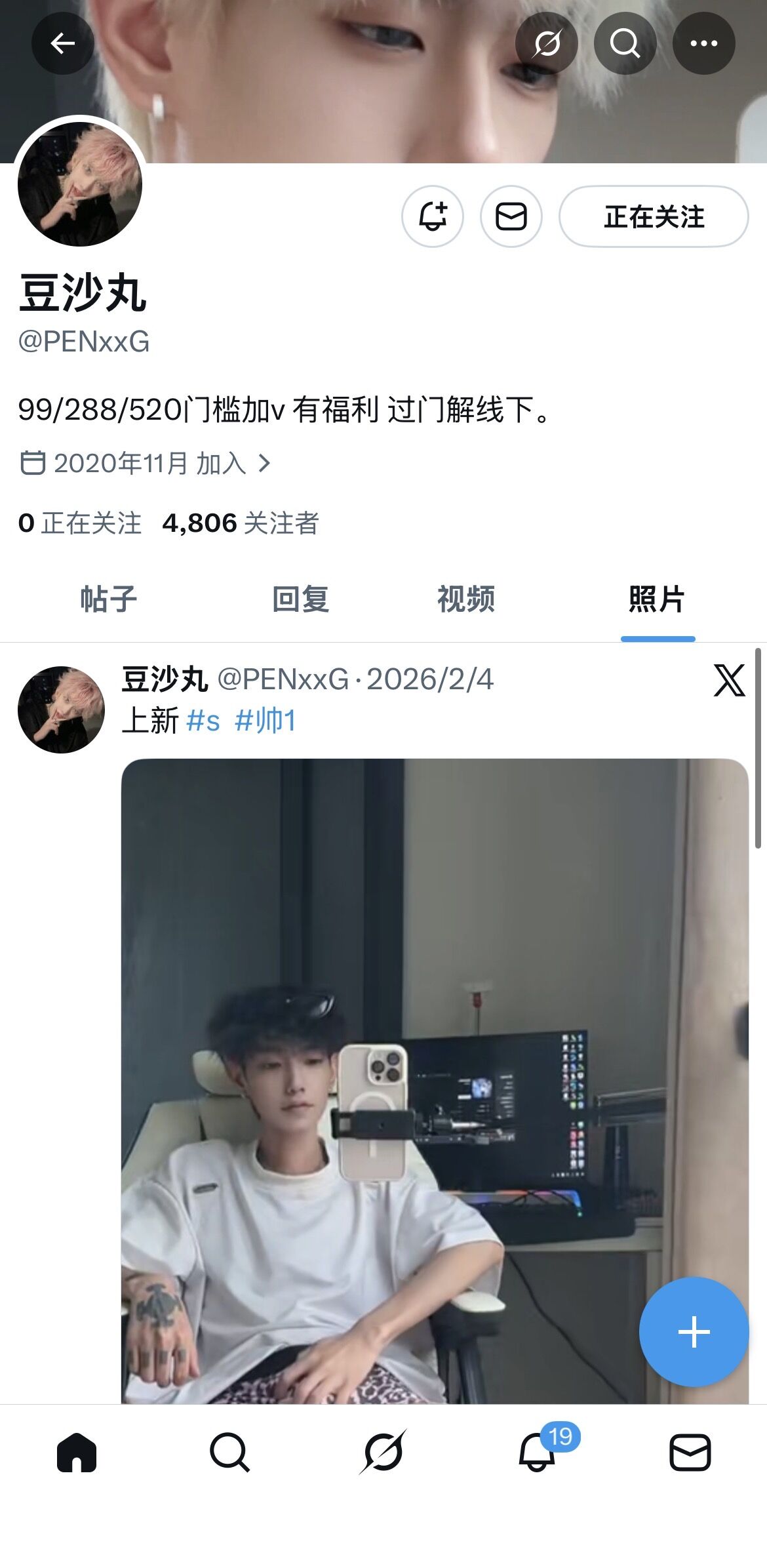Open the 0 正在关注 following list

click(80, 523)
